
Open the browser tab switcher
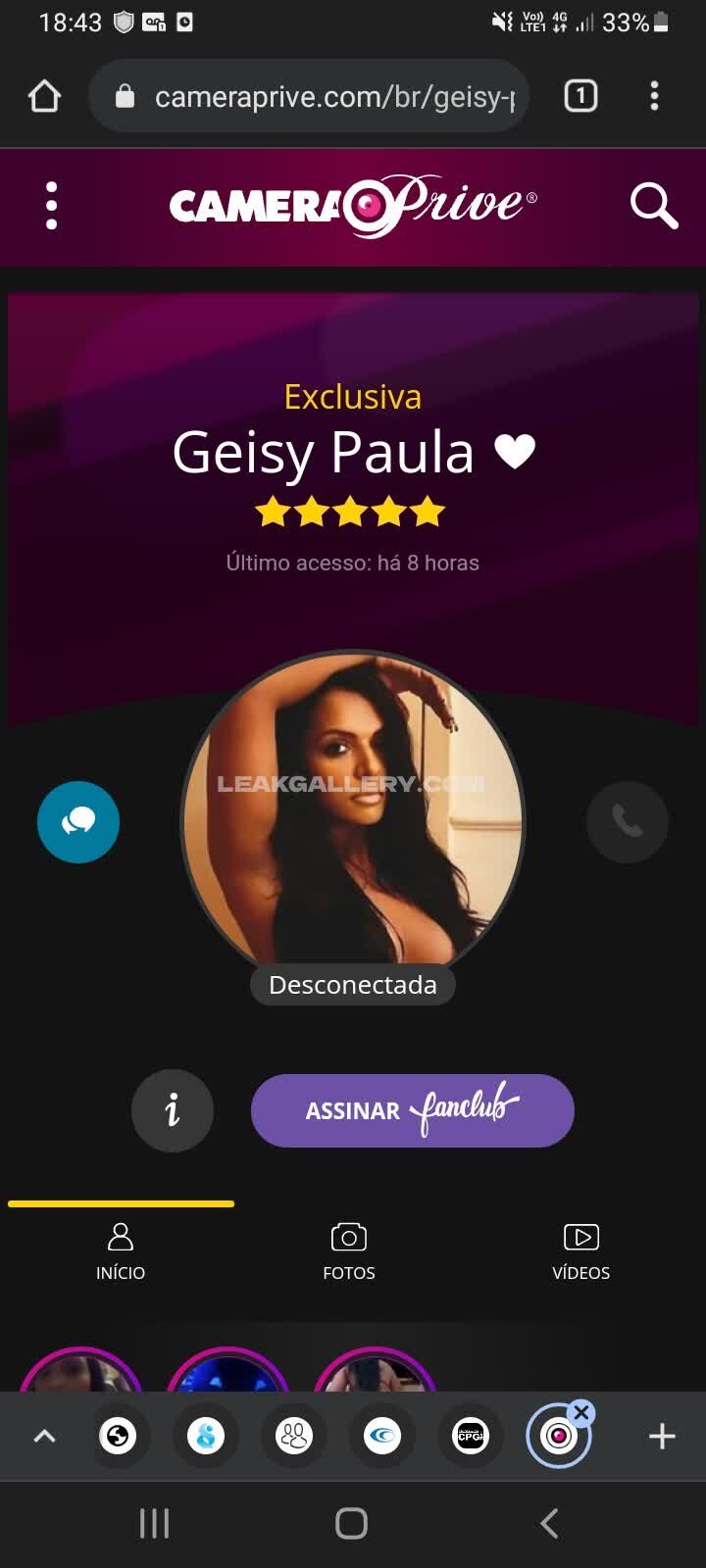tap(580, 96)
